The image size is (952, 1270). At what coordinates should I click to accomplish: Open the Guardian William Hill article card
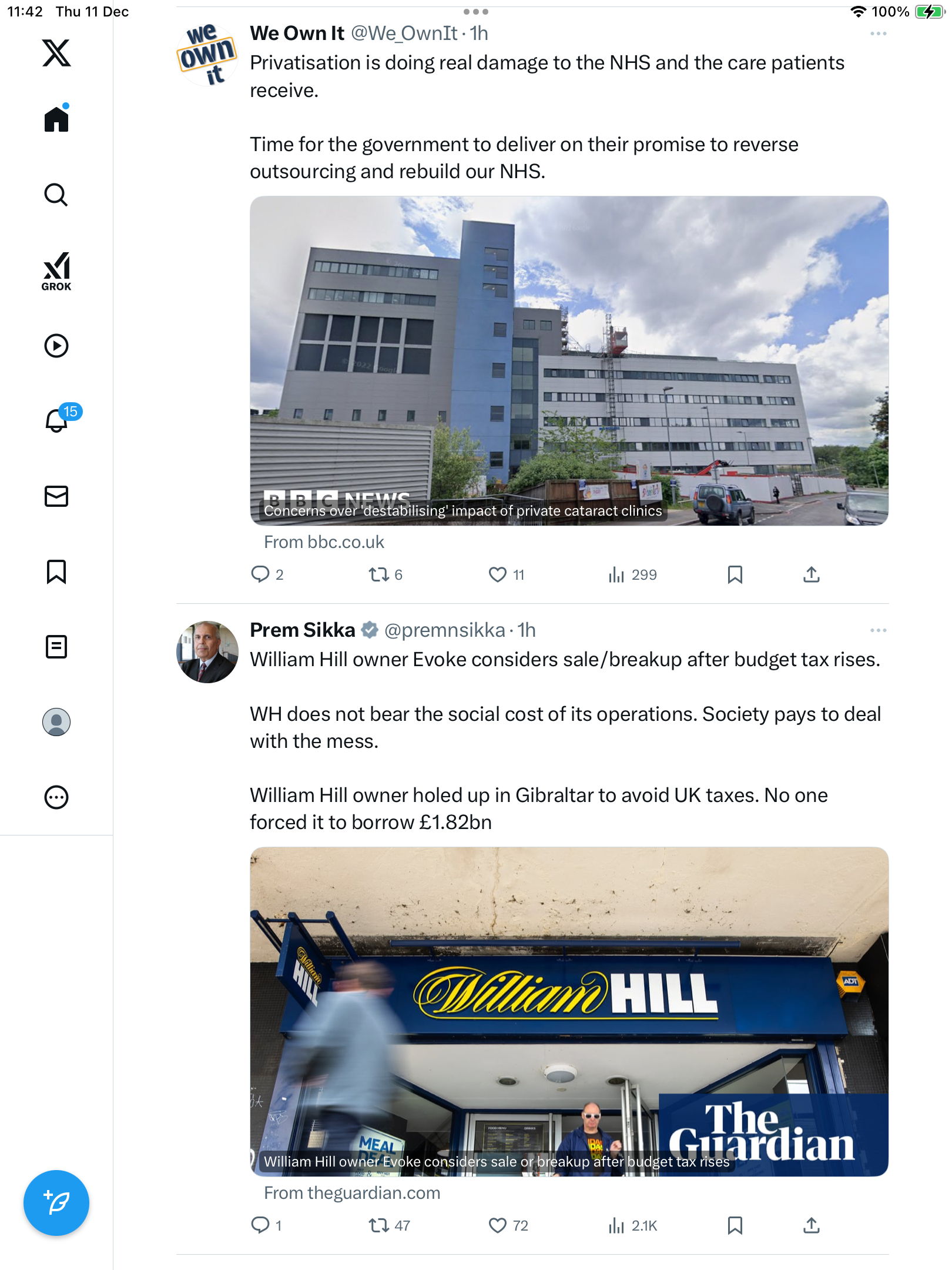pyautogui.click(x=569, y=1011)
